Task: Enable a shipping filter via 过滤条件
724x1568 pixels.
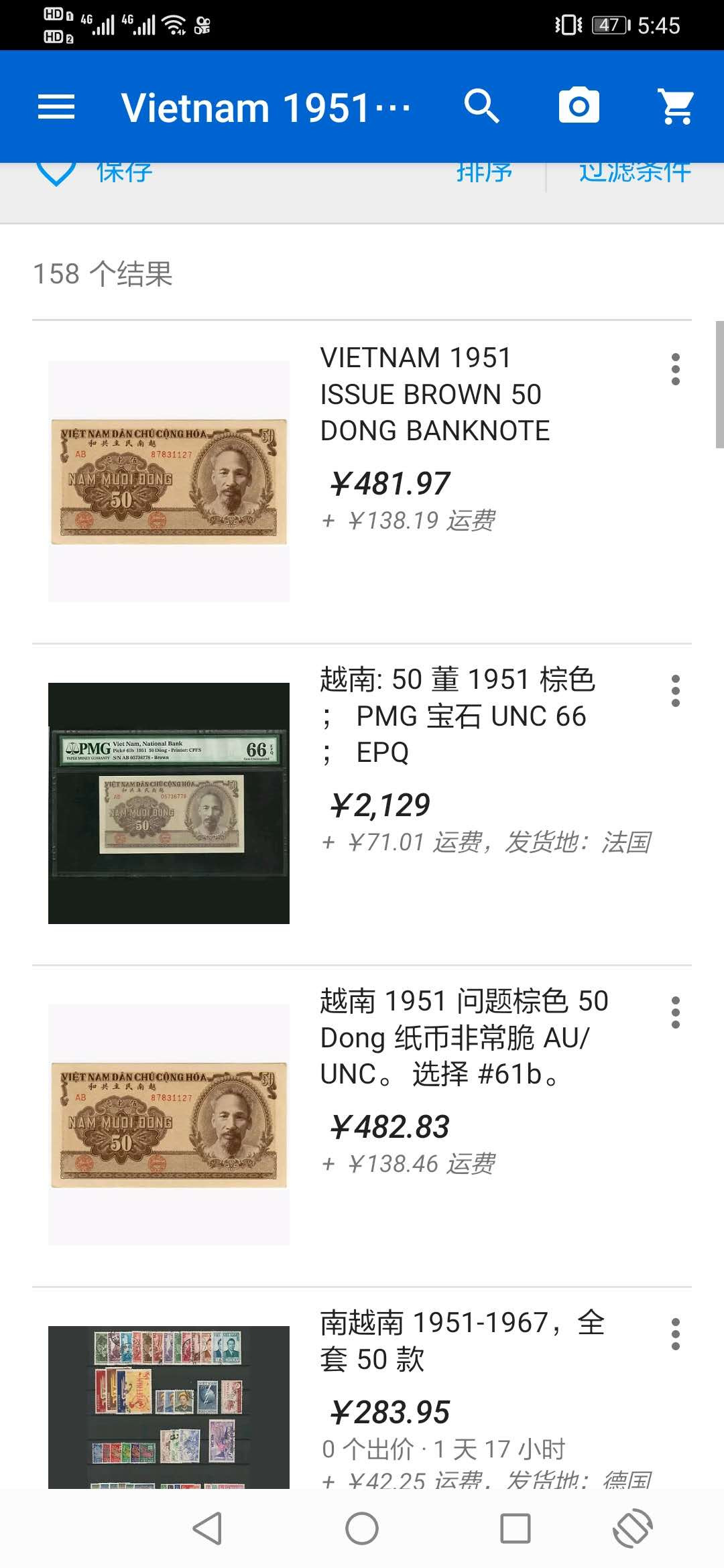Action: coord(633,172)
